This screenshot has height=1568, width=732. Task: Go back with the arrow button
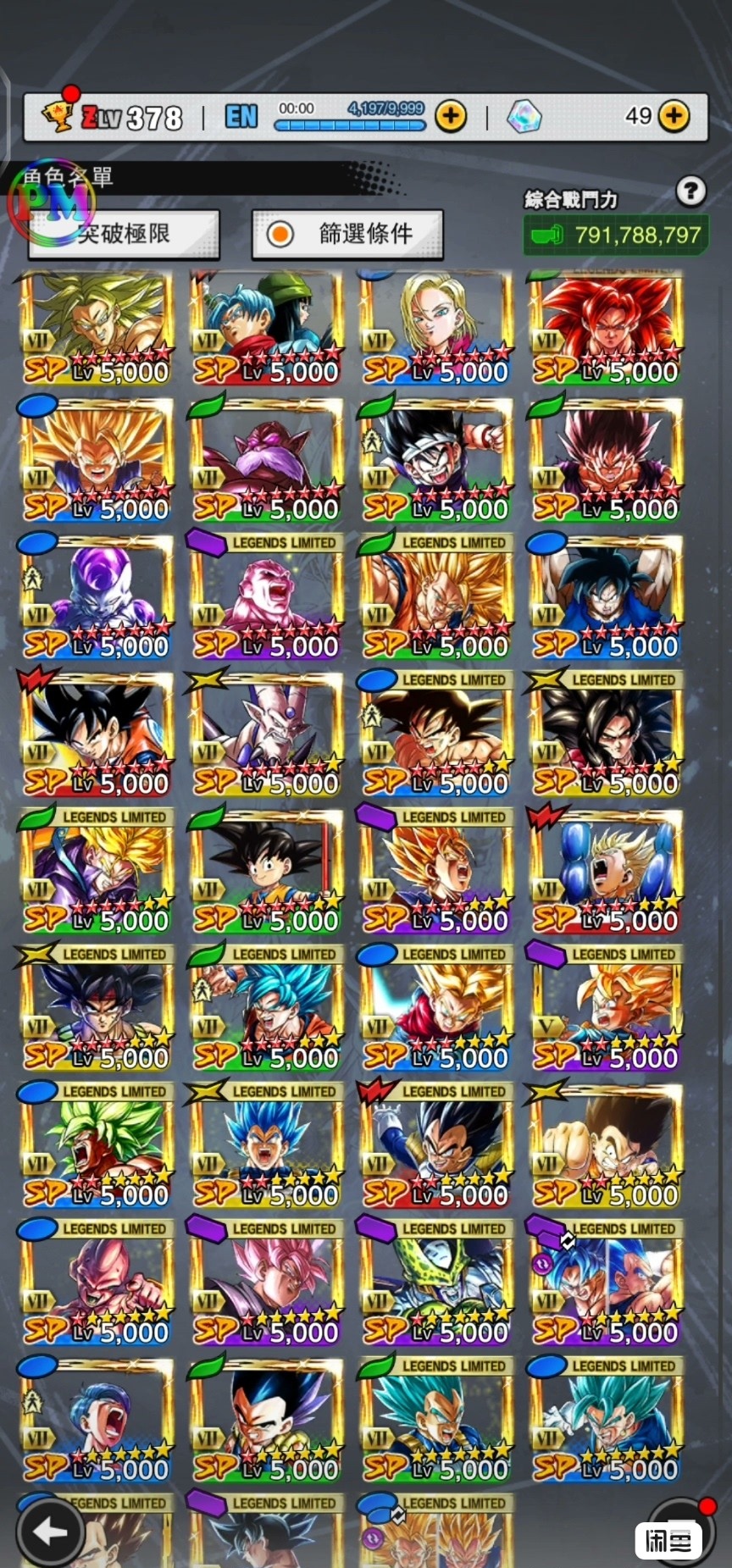coord(49,1531)
